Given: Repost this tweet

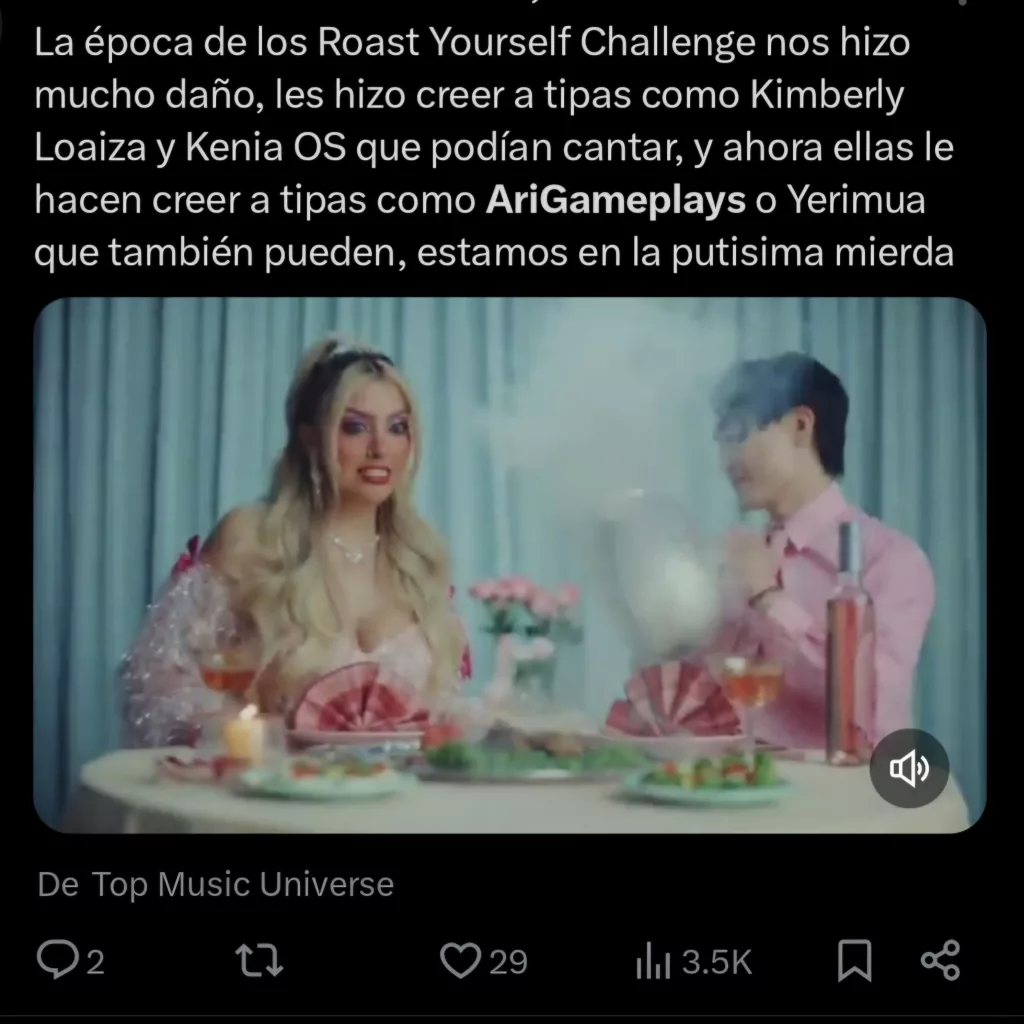Looking at the screenshot, I should coord(259,961).
